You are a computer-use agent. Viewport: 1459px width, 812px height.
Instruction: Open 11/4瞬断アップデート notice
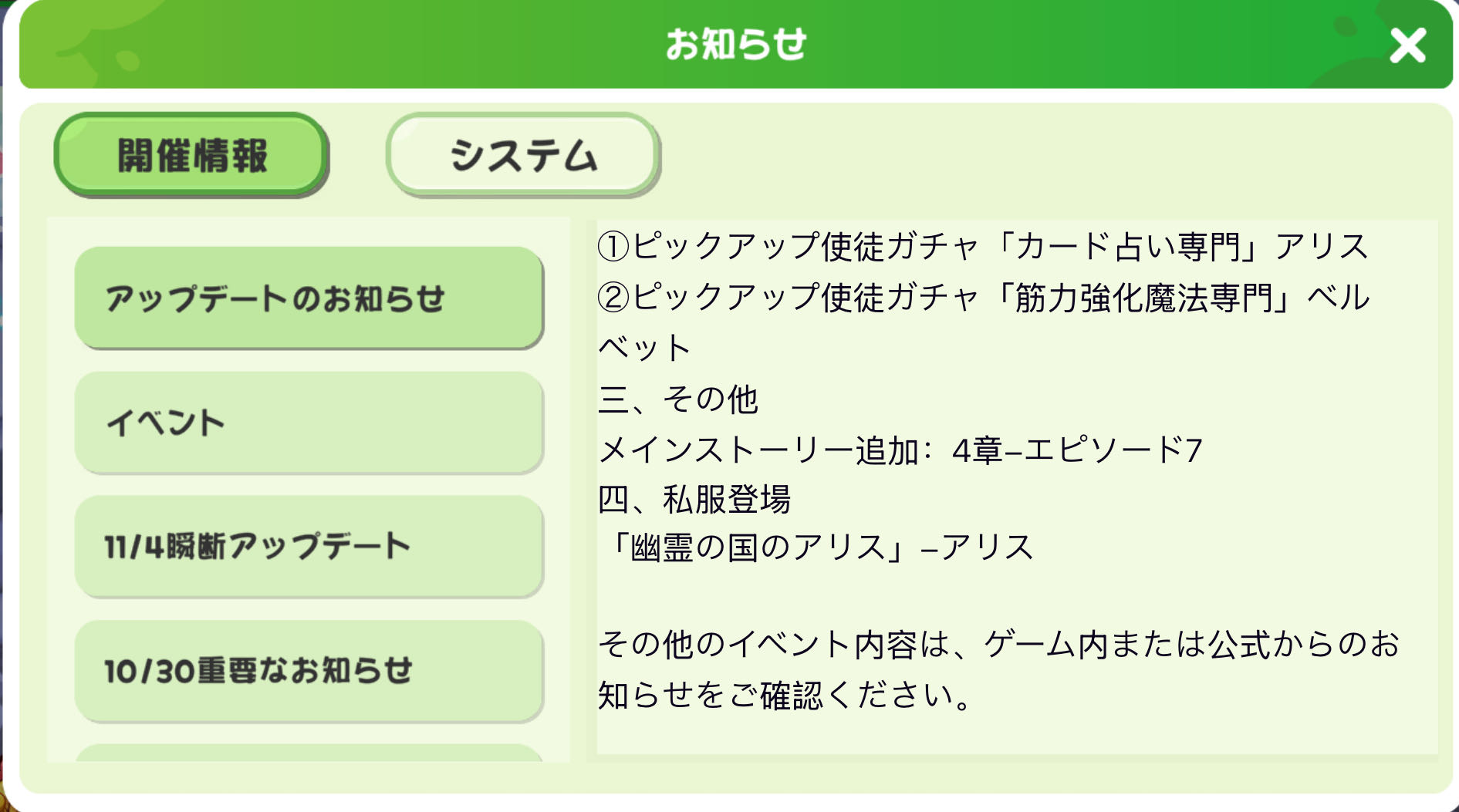coord(309,546)
